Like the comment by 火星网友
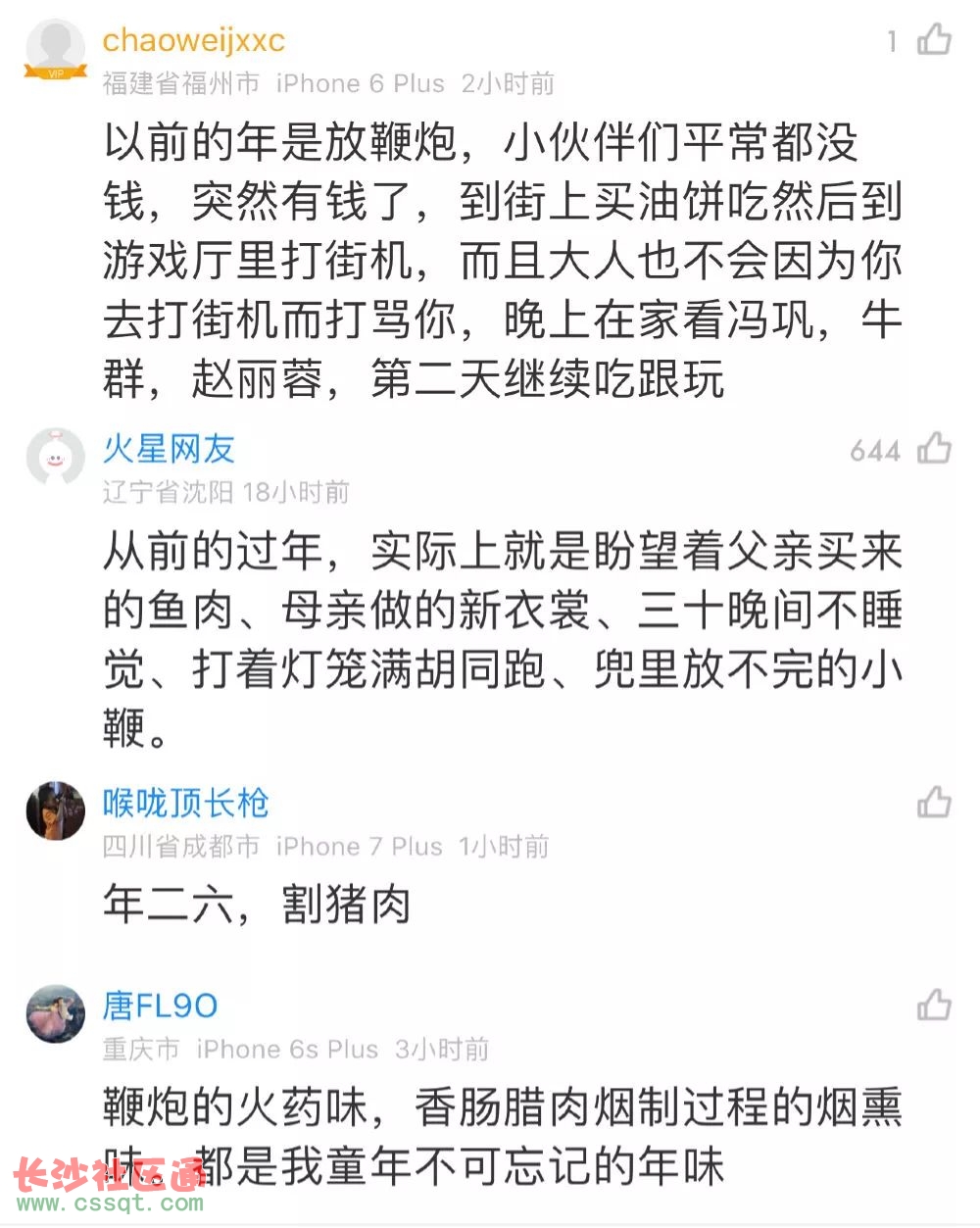This screenshot has height=1228, width=980. click(x=934, y=449)
